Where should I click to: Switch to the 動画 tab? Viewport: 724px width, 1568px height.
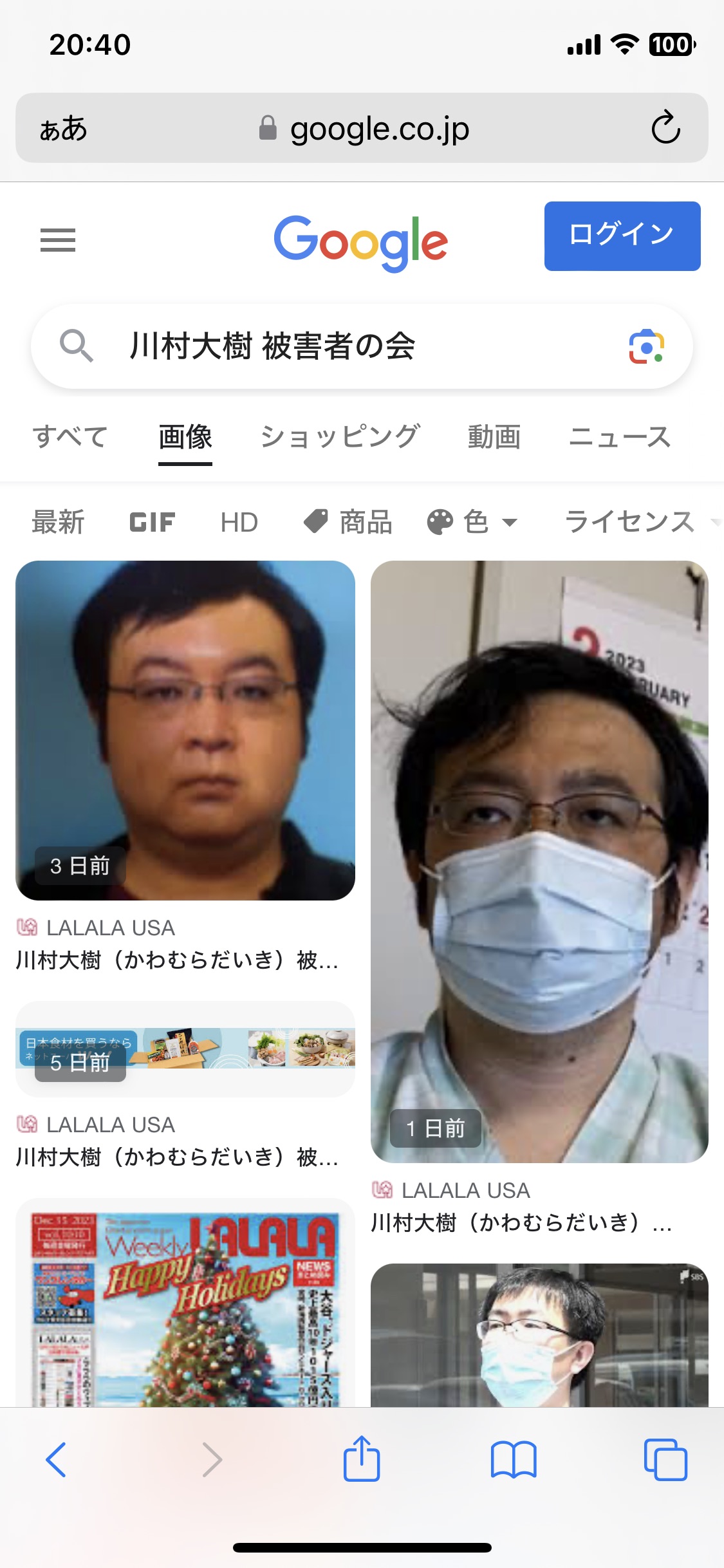tap(494, 437)
